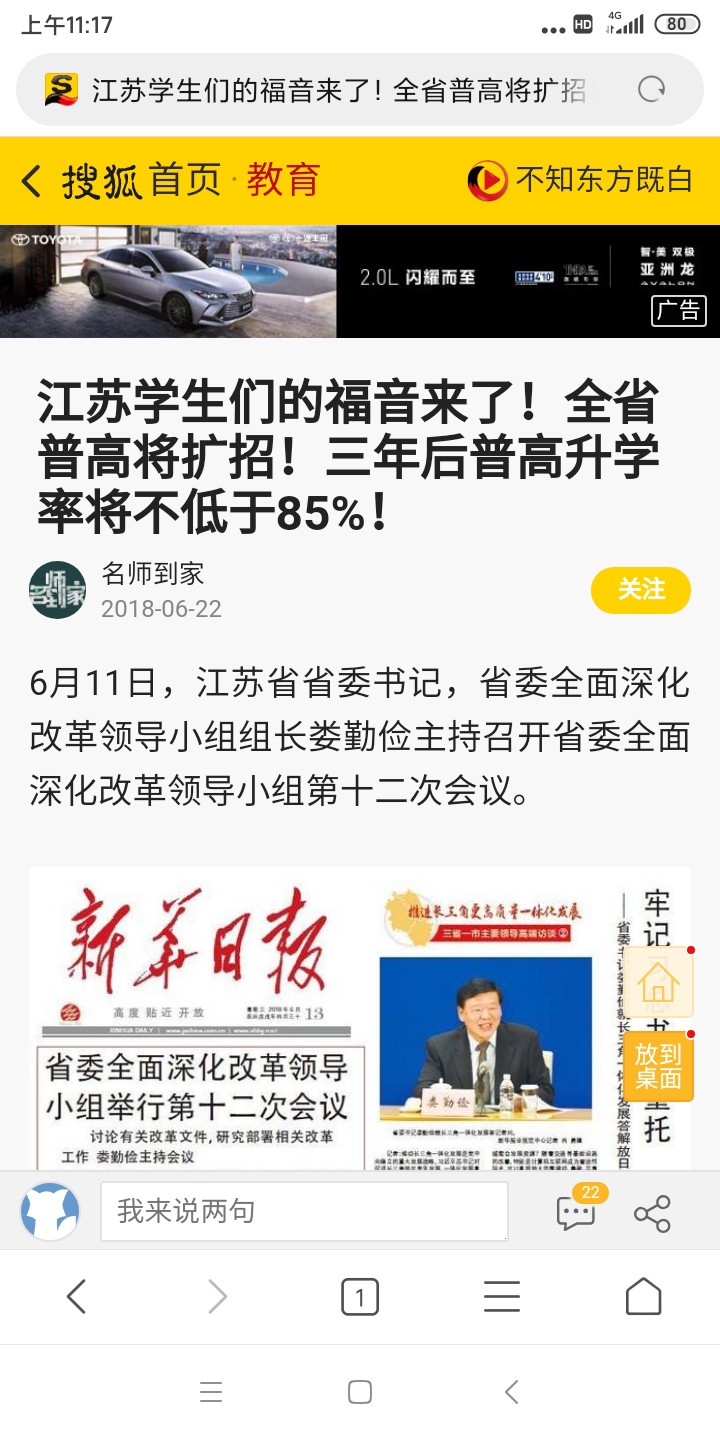Share this article
Image resolution: width=720 pixels, height=1440 pixels.
tap(652, 1214)
